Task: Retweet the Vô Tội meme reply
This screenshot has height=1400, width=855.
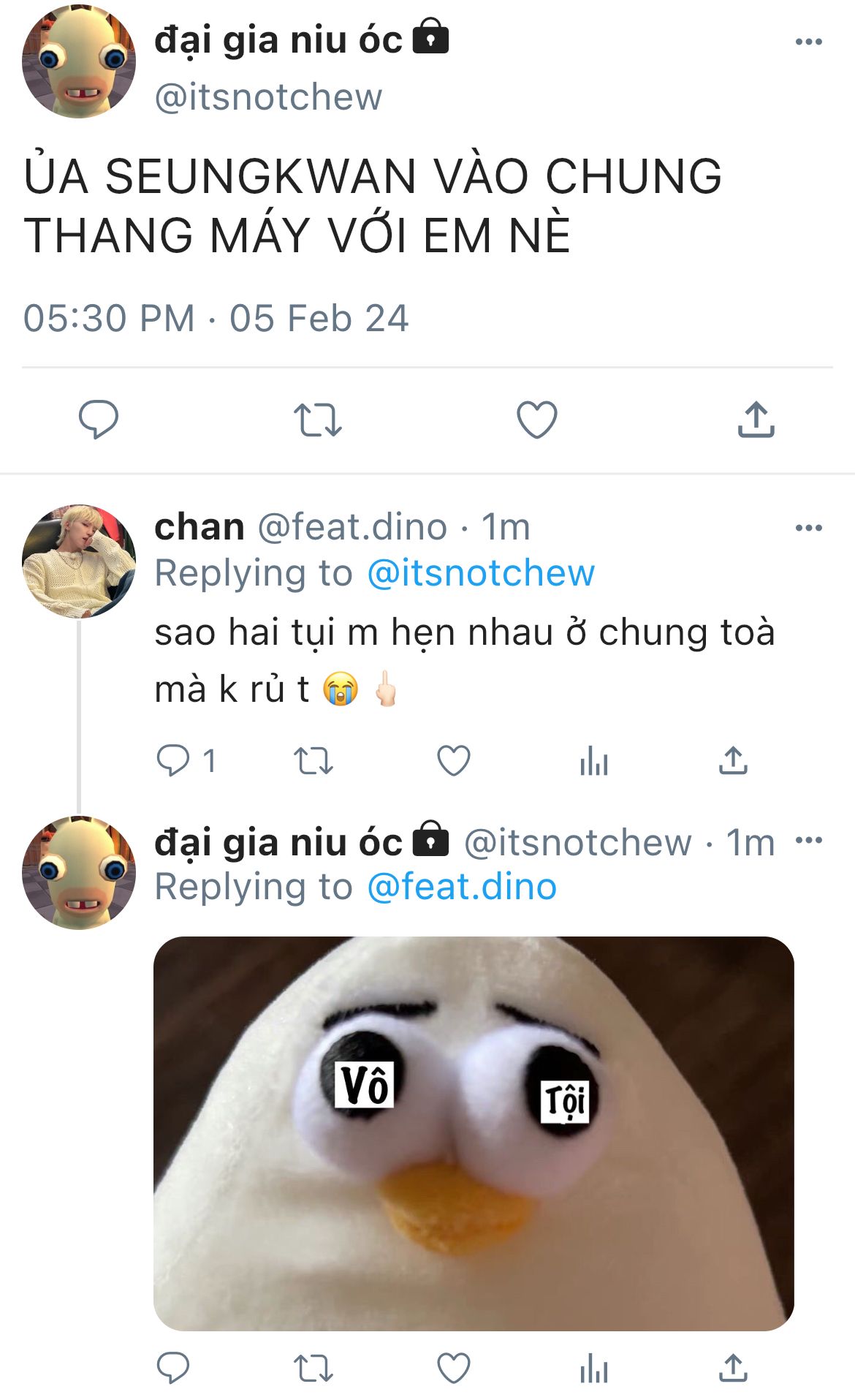Action: (x=313, y=1369)
